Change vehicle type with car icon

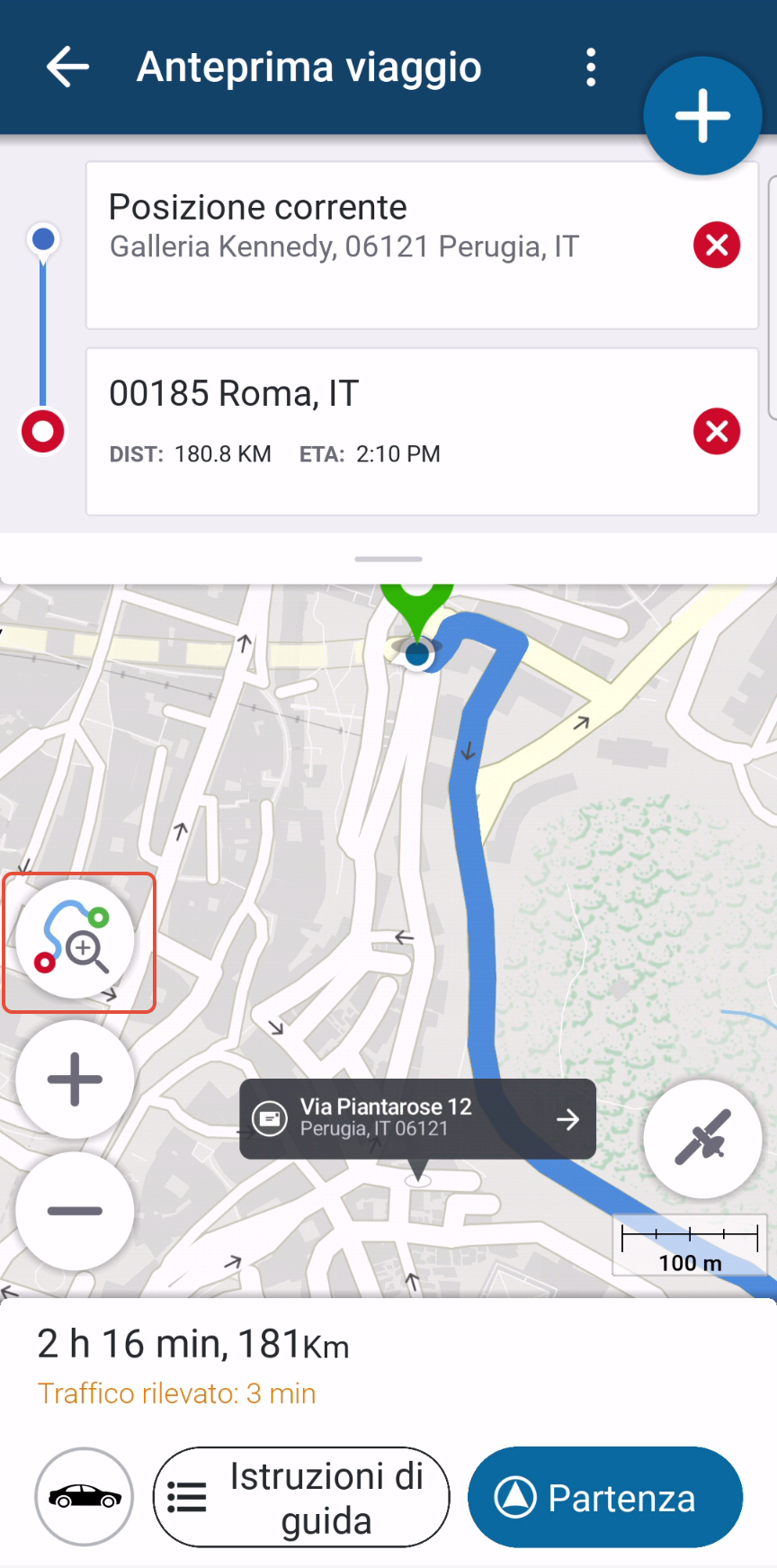[85, 1496]
